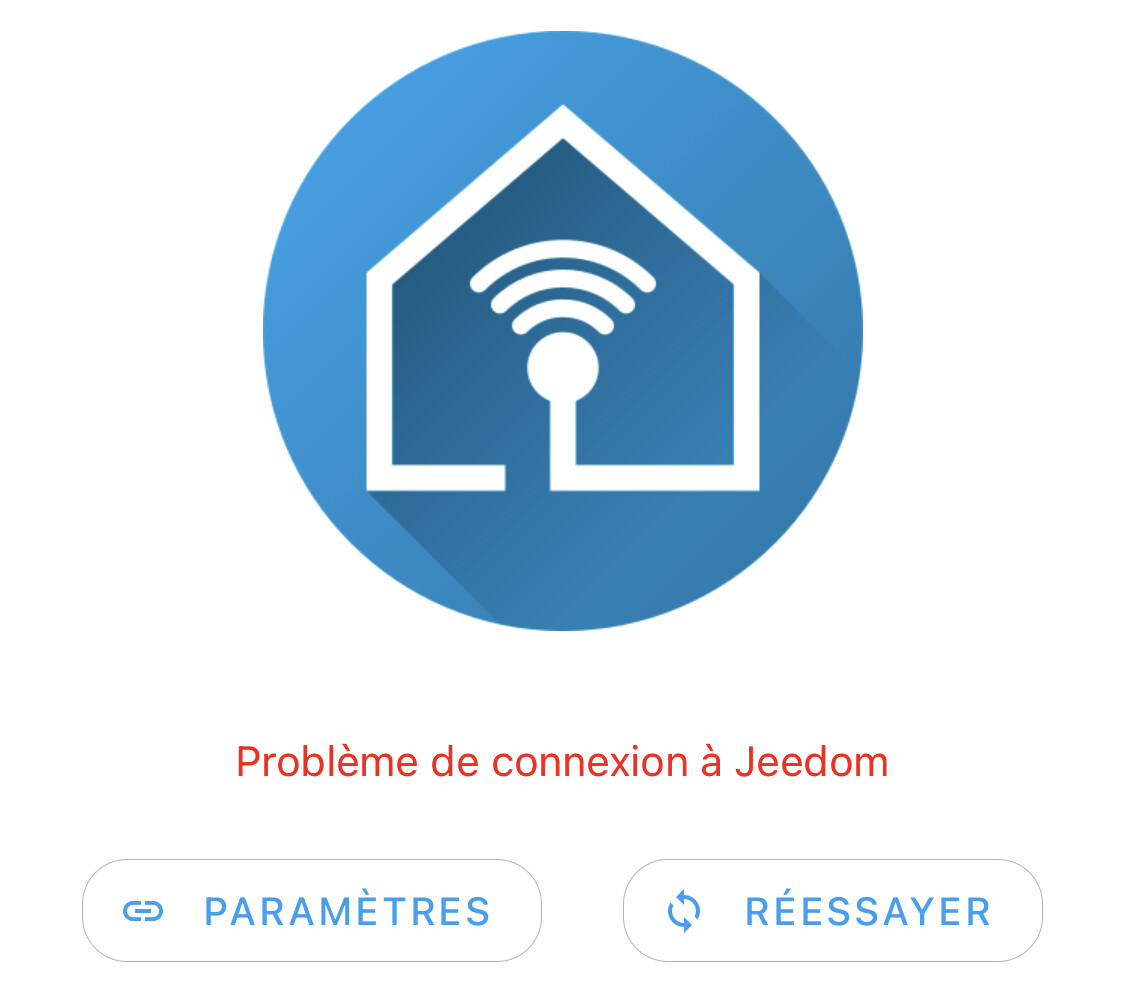Tap Réessayer to retry the Jeedom connection
The image size is (1125, 996).
[832, 911]
